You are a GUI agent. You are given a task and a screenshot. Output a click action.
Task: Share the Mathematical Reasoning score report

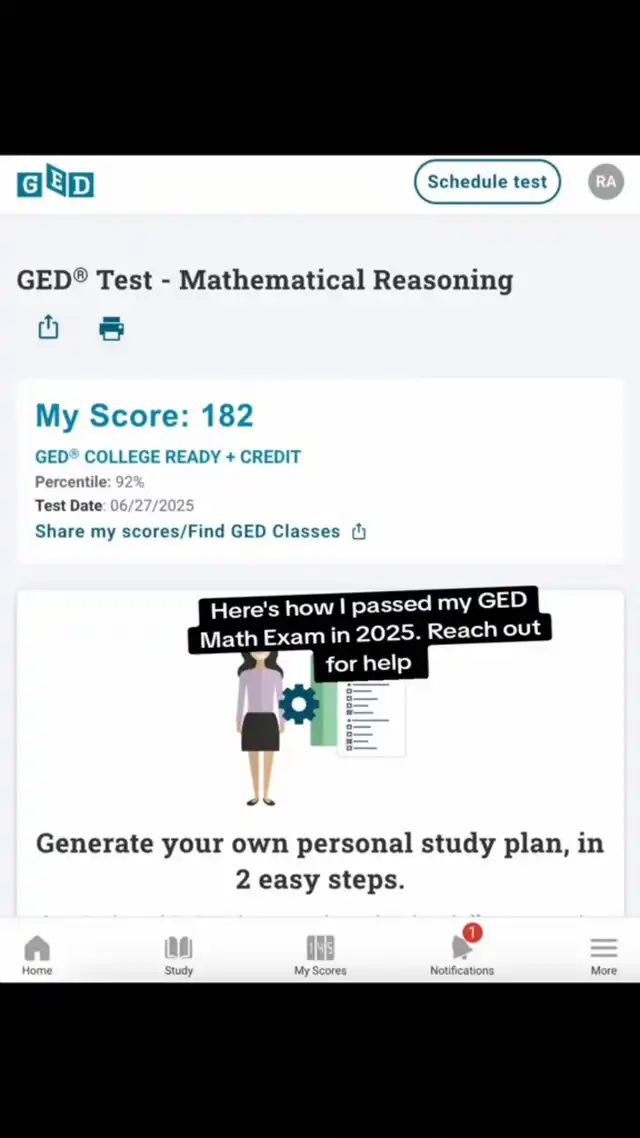coord(48,327)
